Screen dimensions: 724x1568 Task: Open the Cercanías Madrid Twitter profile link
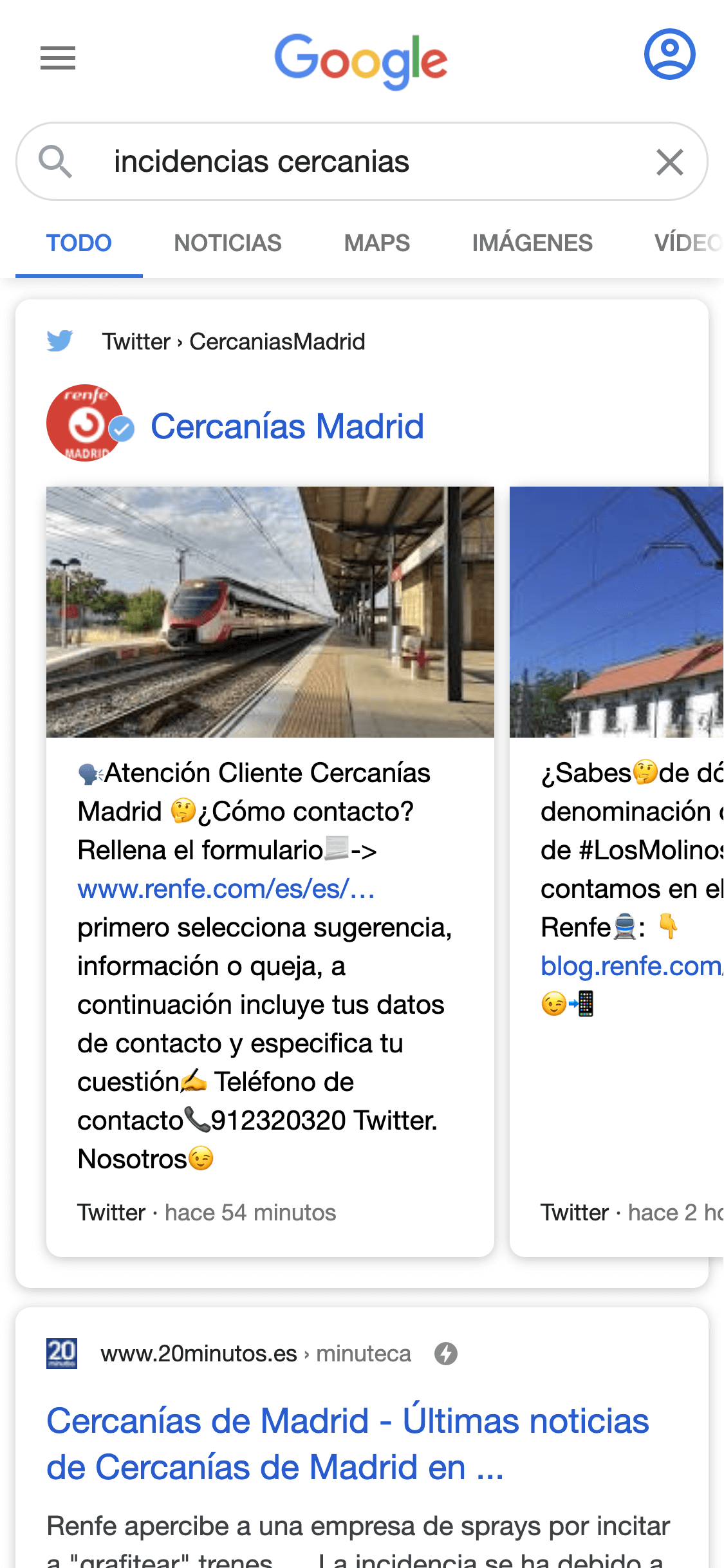(x=287, y=426)
